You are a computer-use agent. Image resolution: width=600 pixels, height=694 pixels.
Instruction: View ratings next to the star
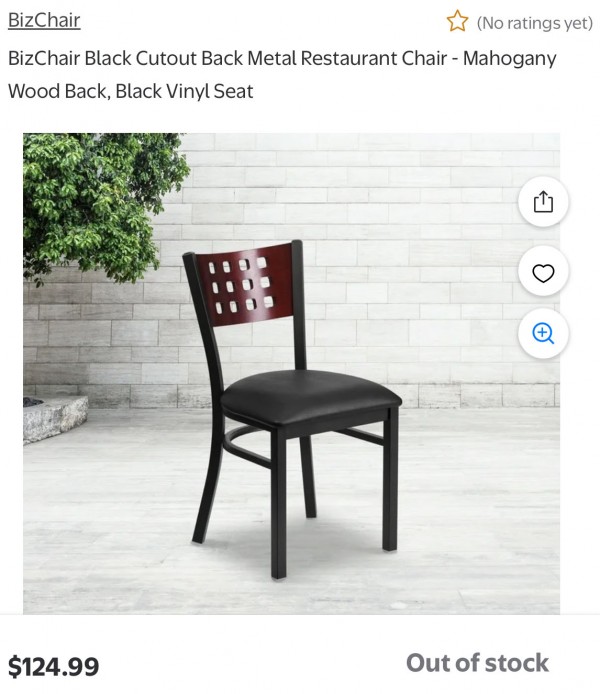534,22
